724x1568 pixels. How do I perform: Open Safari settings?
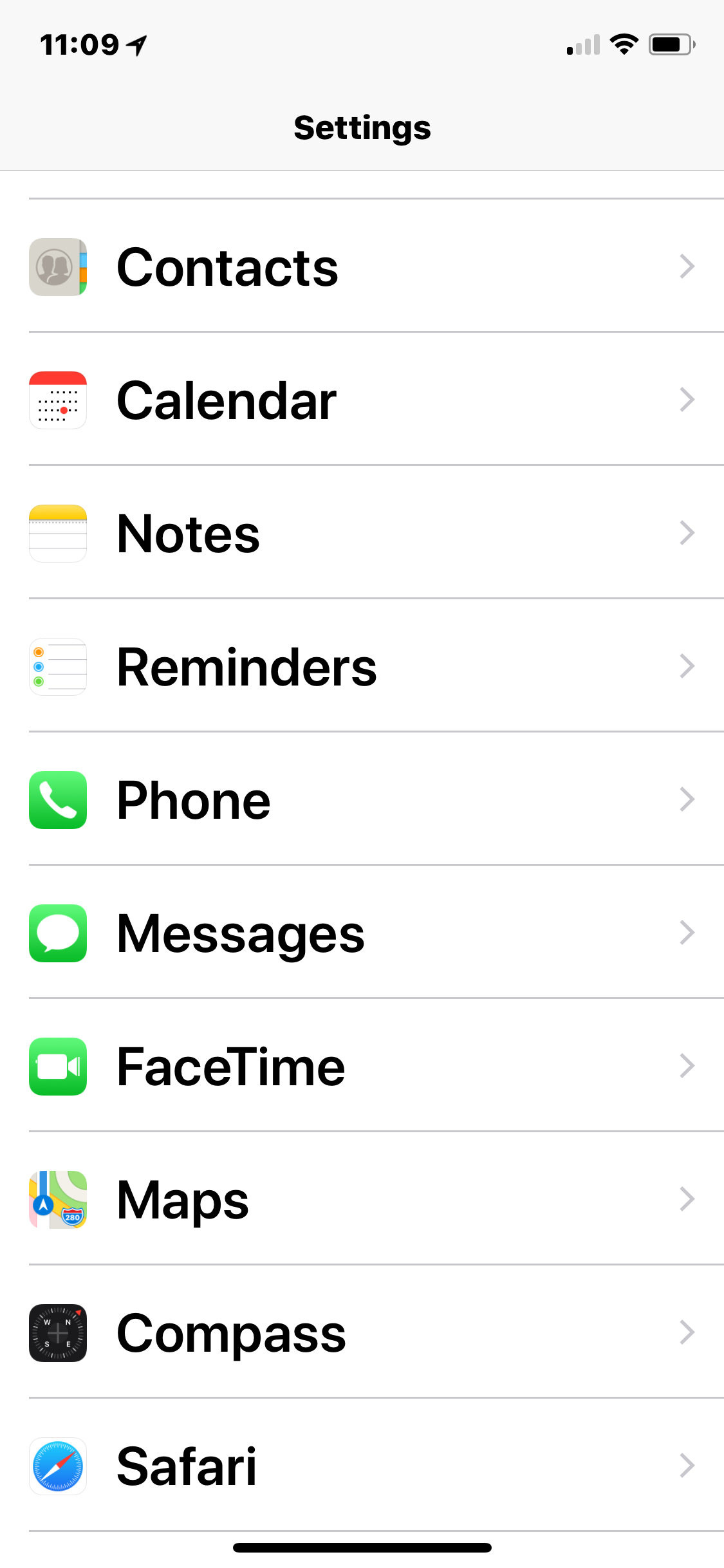(x=362, y=1466)
